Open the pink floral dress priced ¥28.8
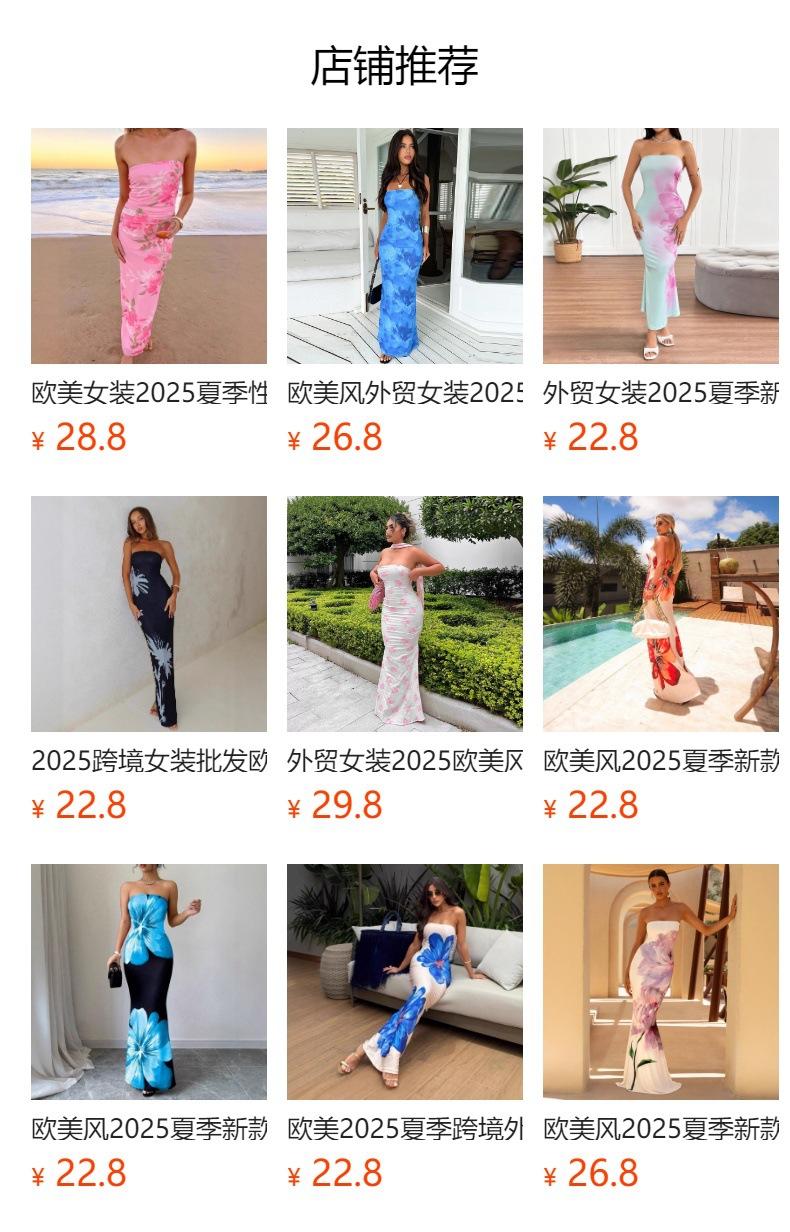Image resolution: width=790 pixels, height=1232 pixels. 149,246
